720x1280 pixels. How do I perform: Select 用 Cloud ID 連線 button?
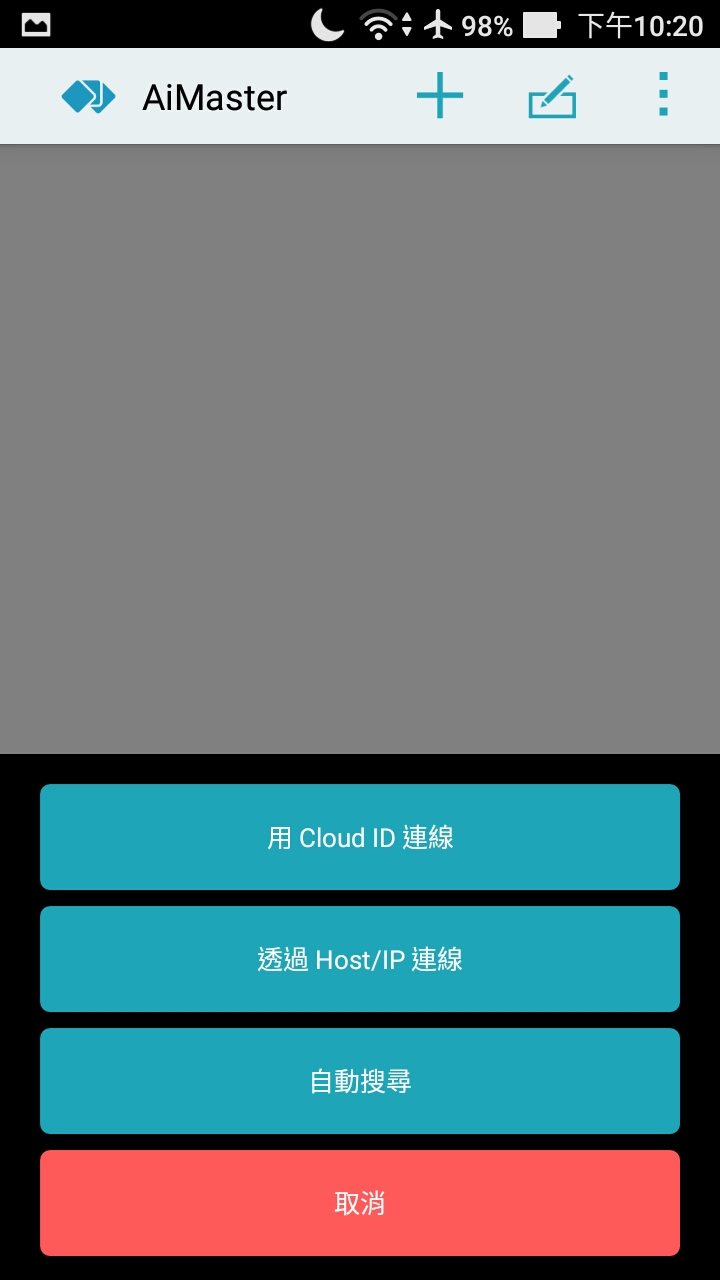(x=360, y=837)
